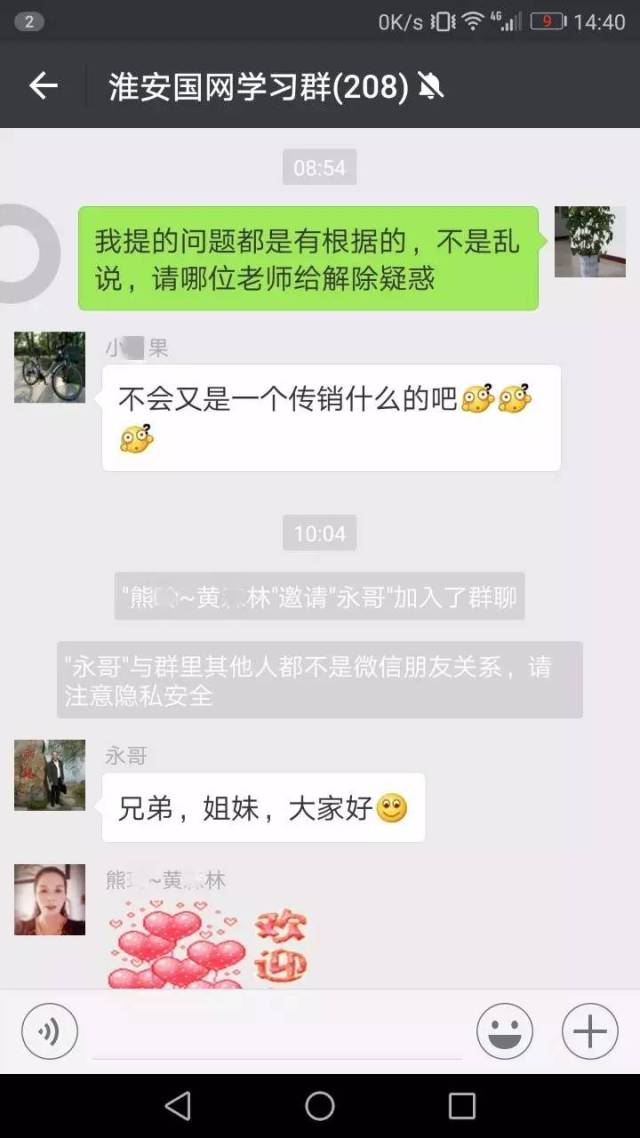The width and height of the screenshot is (640, 1138).
Task: Focus the message text field
Action: (277, 1032)
